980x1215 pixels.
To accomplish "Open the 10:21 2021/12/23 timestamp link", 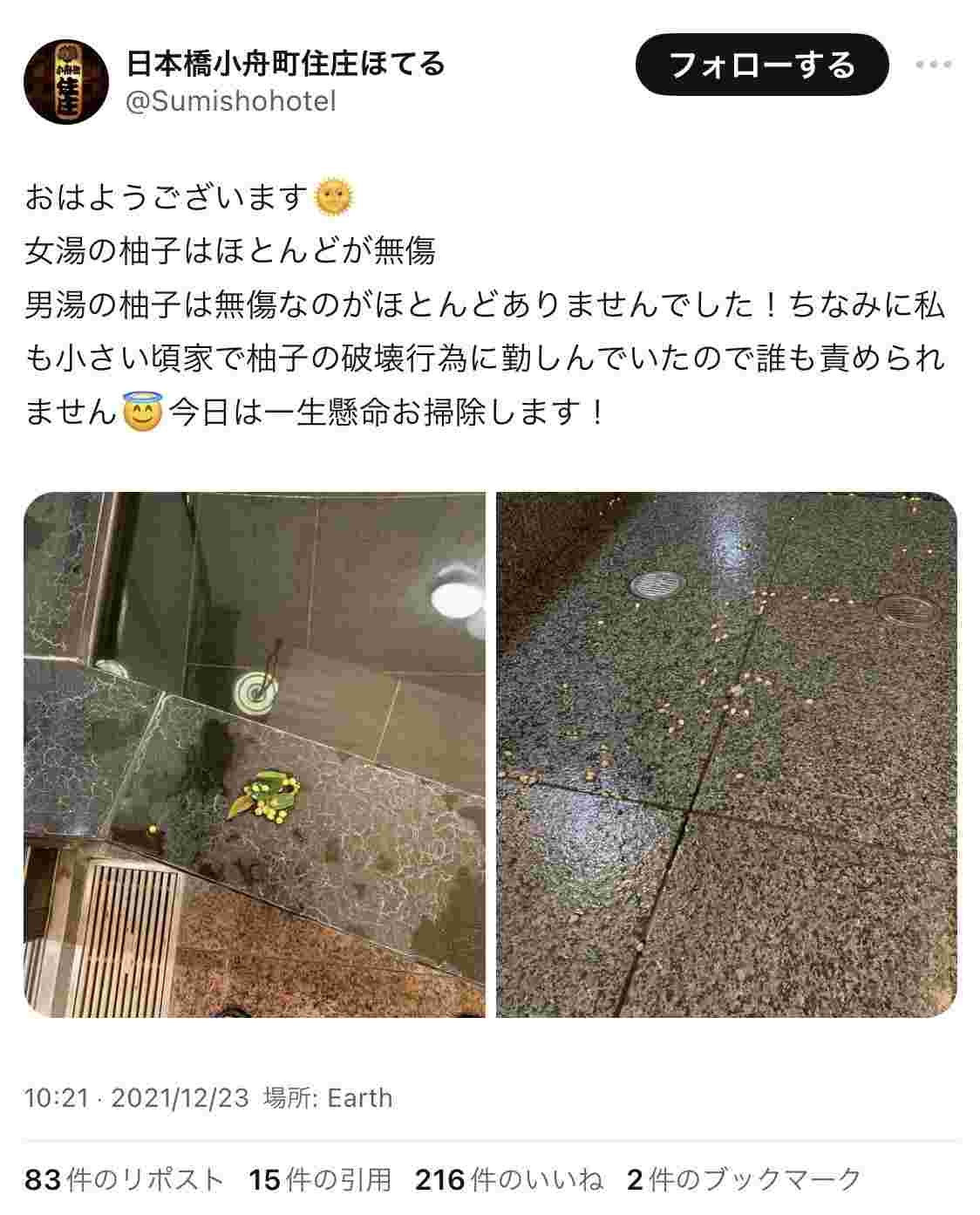I will pyautogui.click(x=137, y=1097).
